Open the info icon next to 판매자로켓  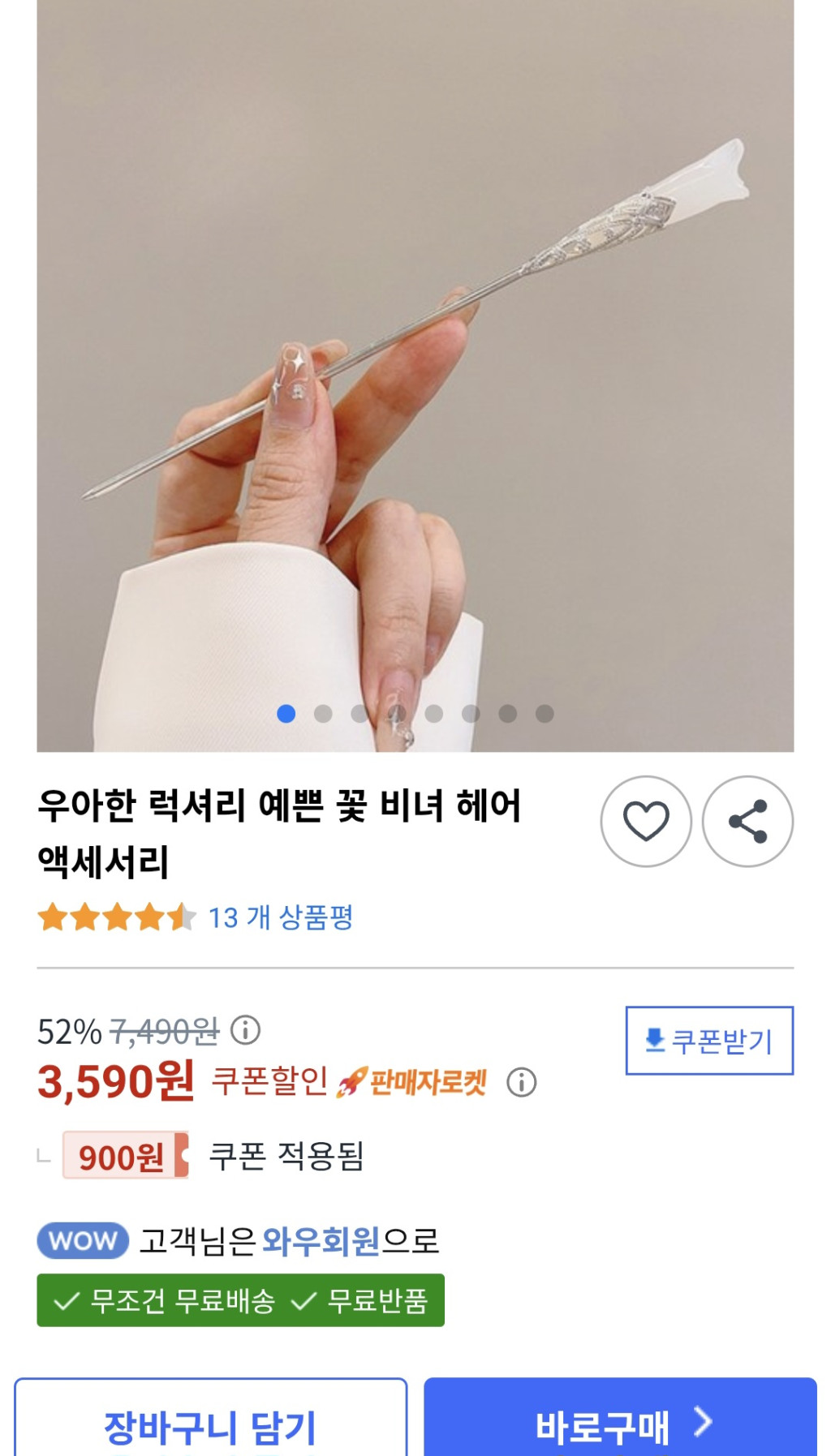point(521,1082)
